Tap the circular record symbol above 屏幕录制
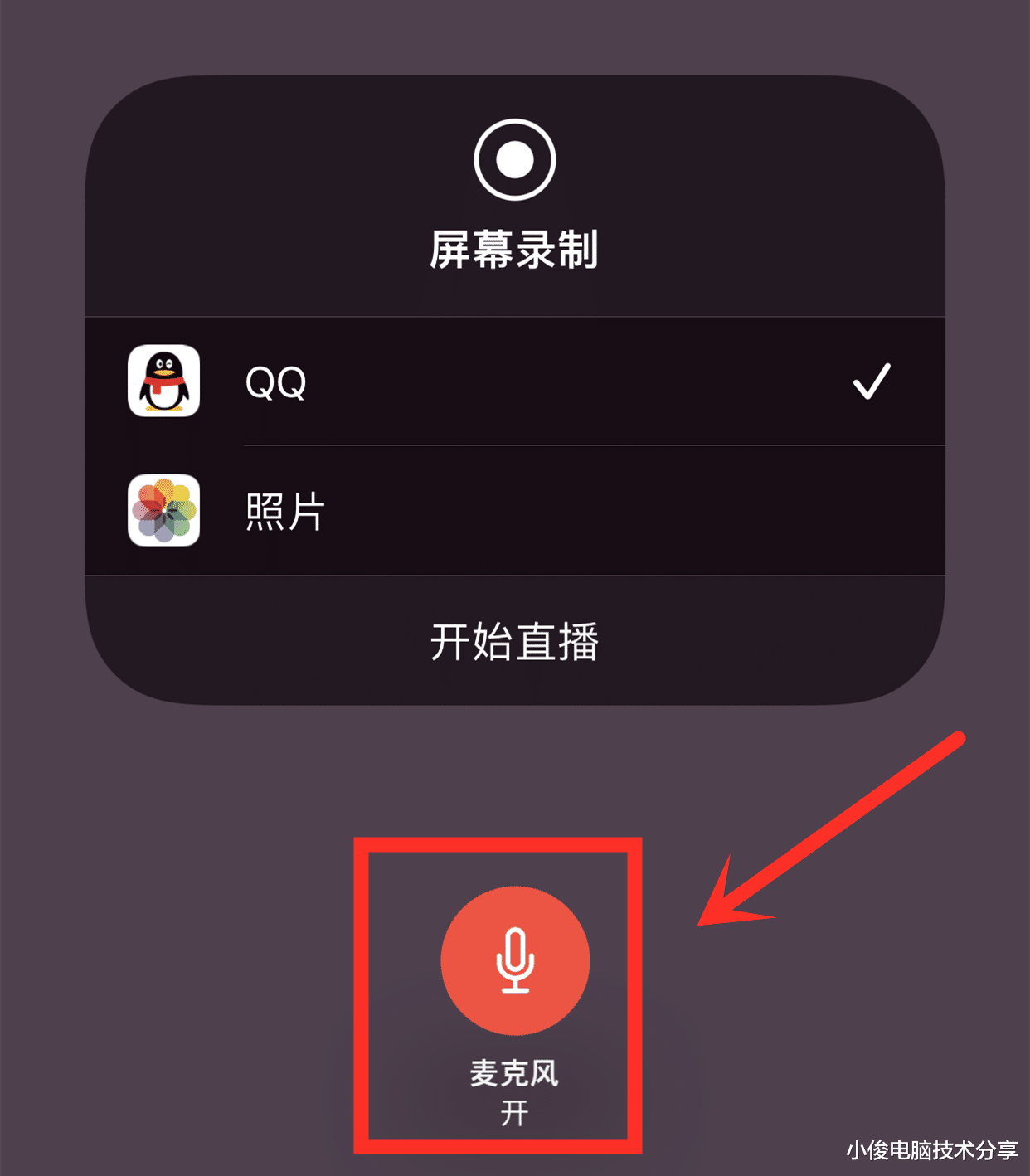Screen dimensions: 1030x1176 point(515,162)
